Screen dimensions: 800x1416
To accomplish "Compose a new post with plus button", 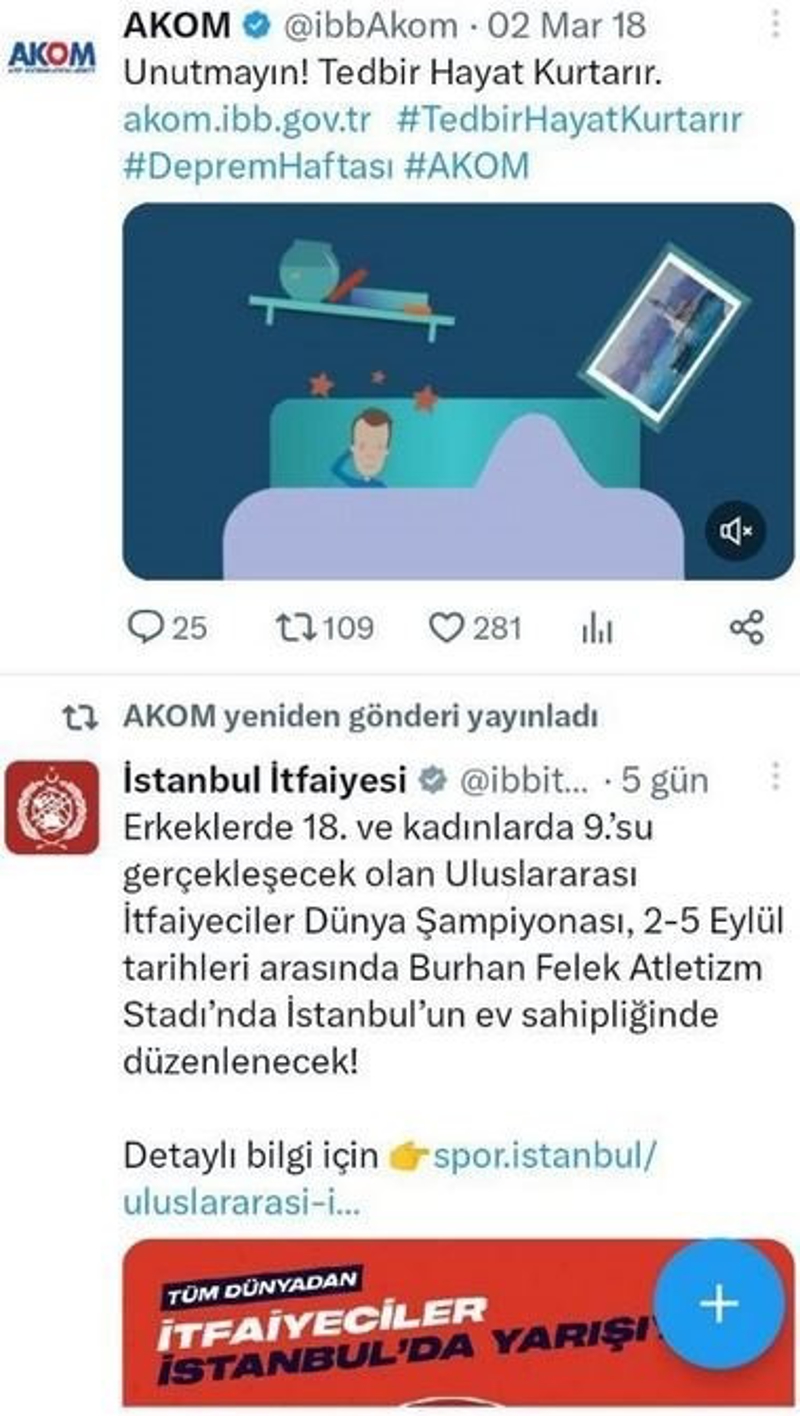I will tap(718, 1304).
